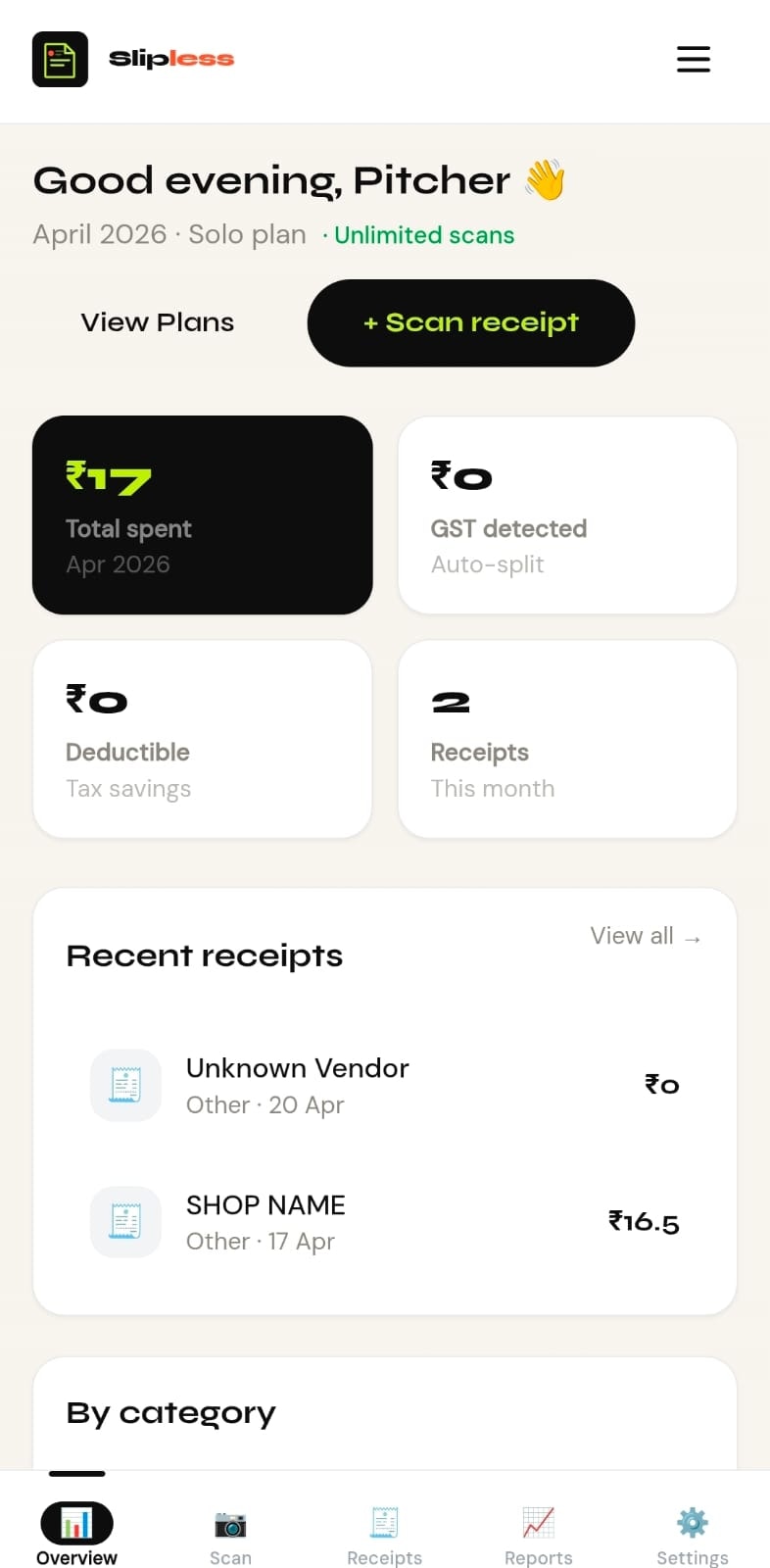Image resolution: width=770 pixels, height=1568 pixels.
Task: Open the SHOP NAME receipt
Action: click(x=385, y=1222)
